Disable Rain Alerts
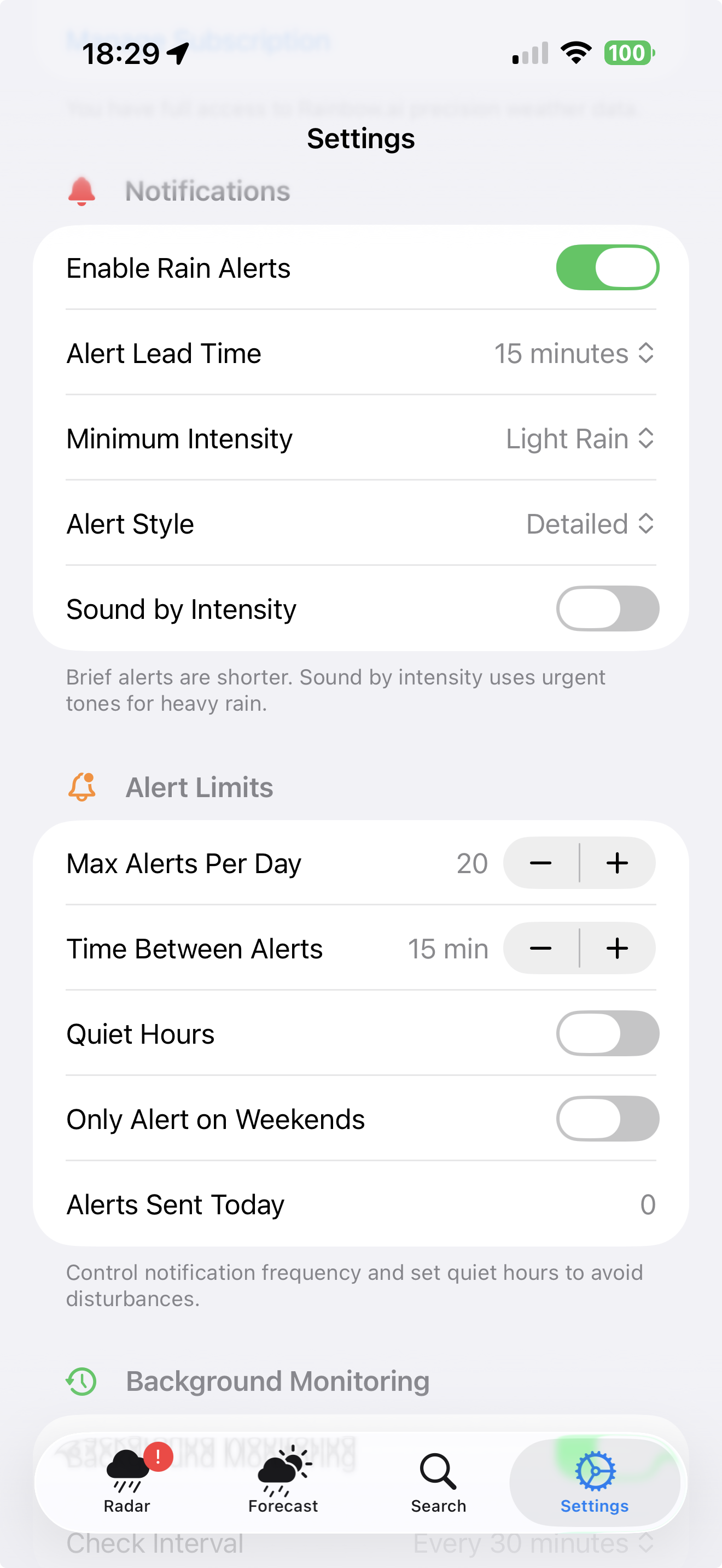The image size is (722, 1568). [607, 267]
